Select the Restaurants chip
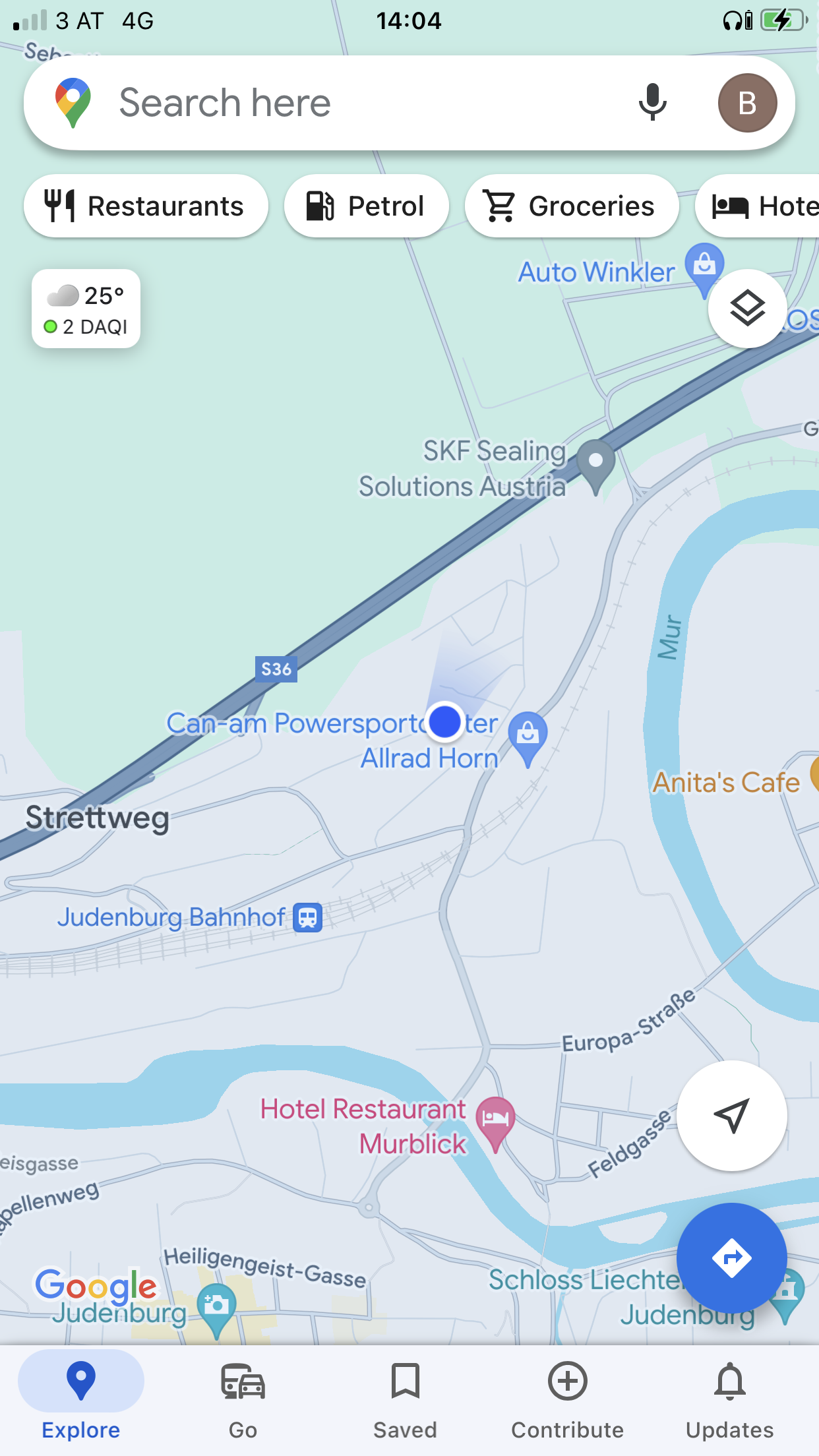Viewport: 819px width, 1456px height. 146,206
